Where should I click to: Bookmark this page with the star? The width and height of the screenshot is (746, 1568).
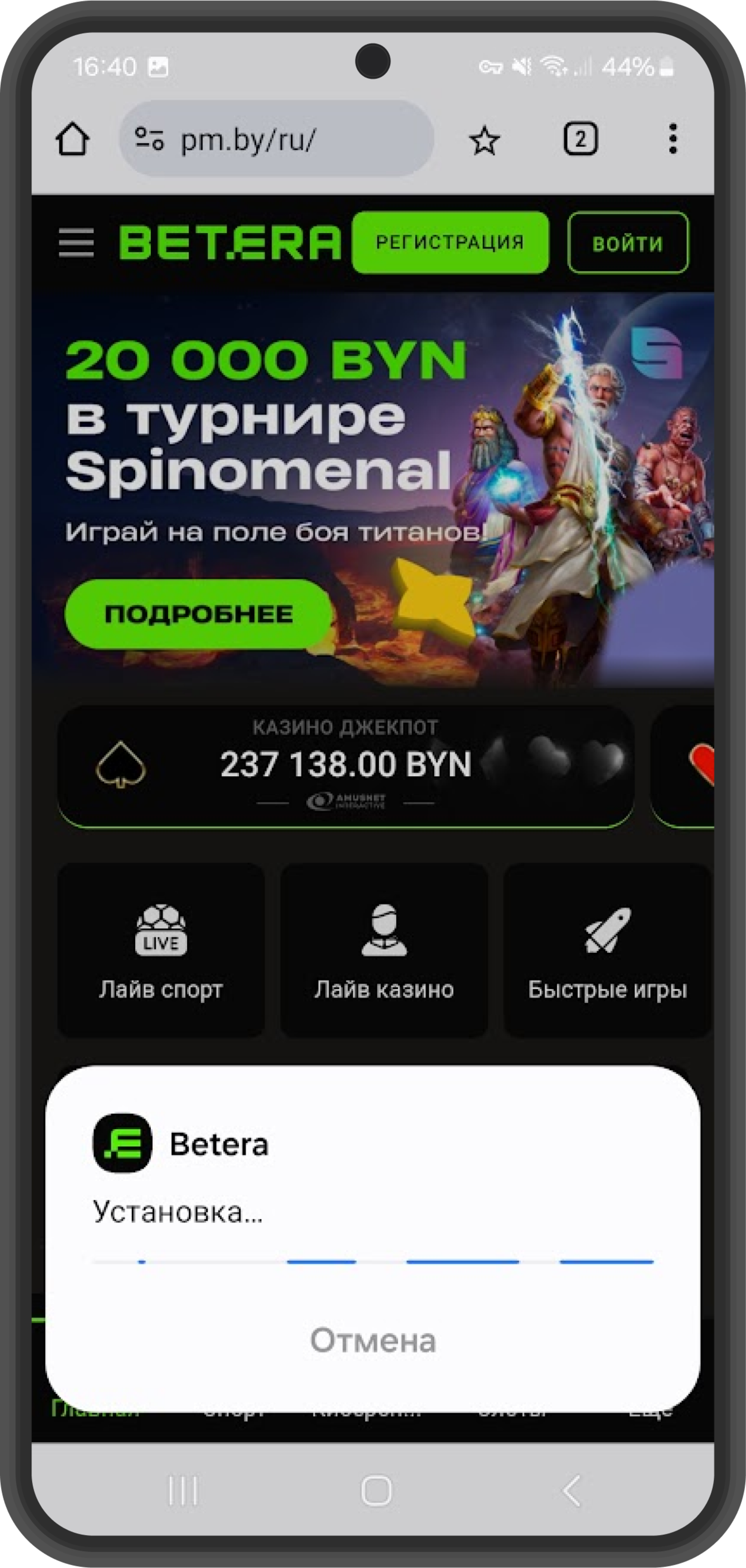(x=485, y=141)
